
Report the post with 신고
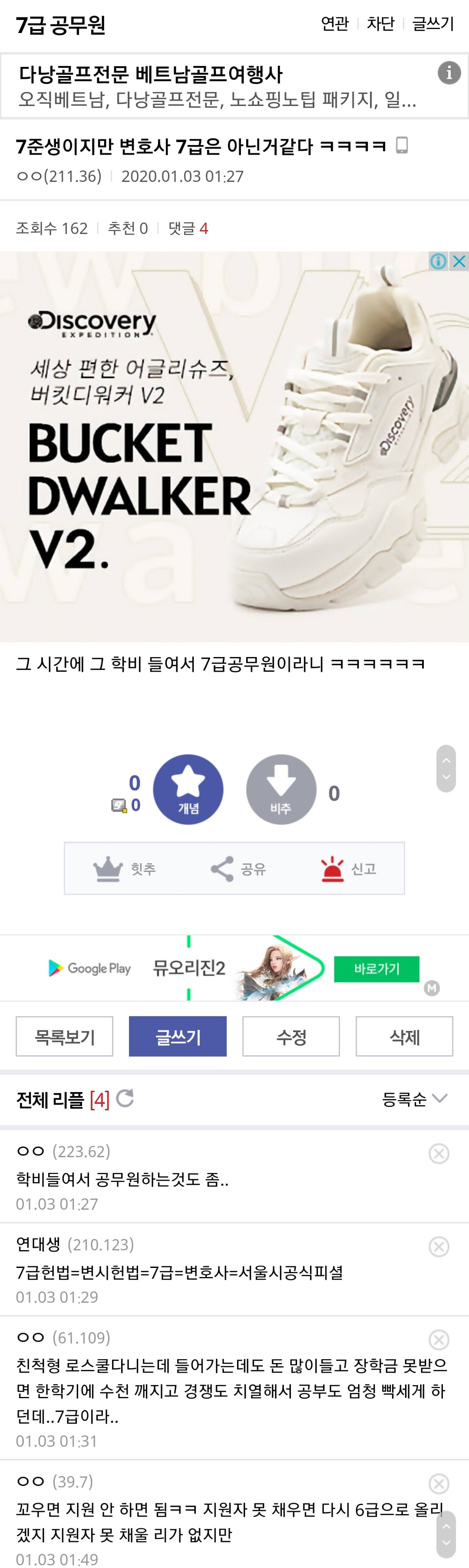click(348, 868)
